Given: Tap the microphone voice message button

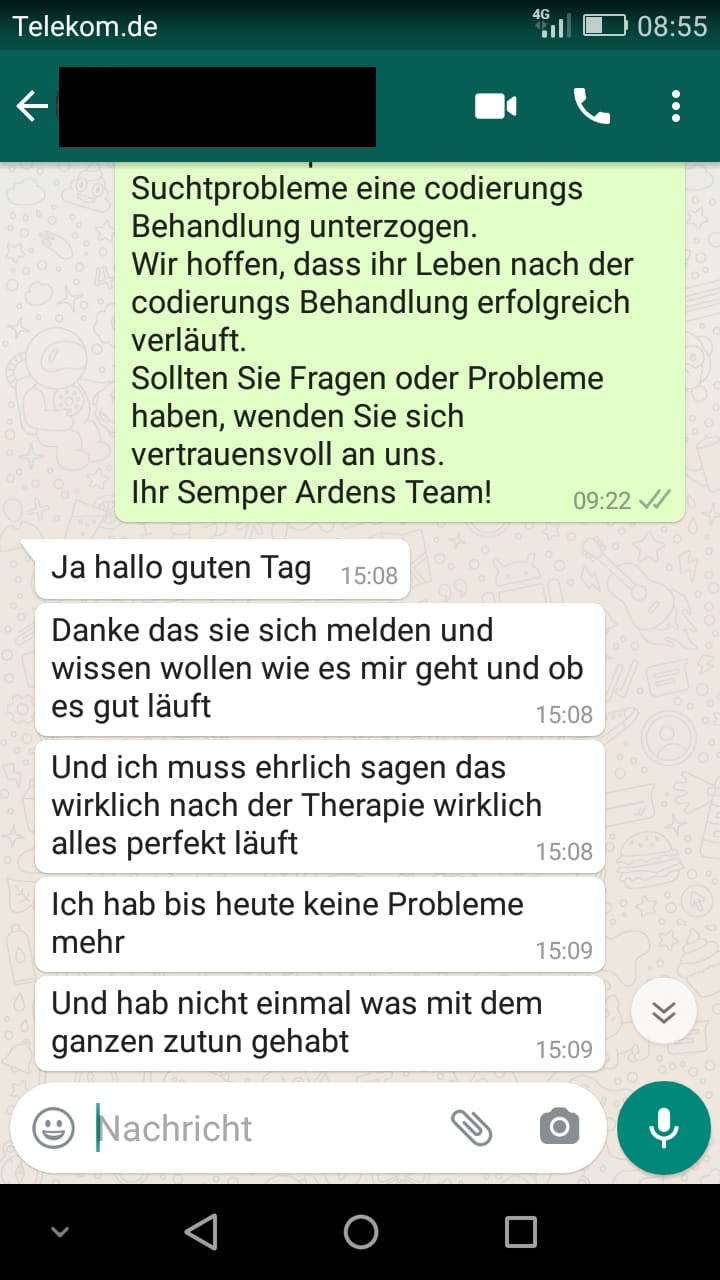Looking at the screenshot, I should point(663,1128).
